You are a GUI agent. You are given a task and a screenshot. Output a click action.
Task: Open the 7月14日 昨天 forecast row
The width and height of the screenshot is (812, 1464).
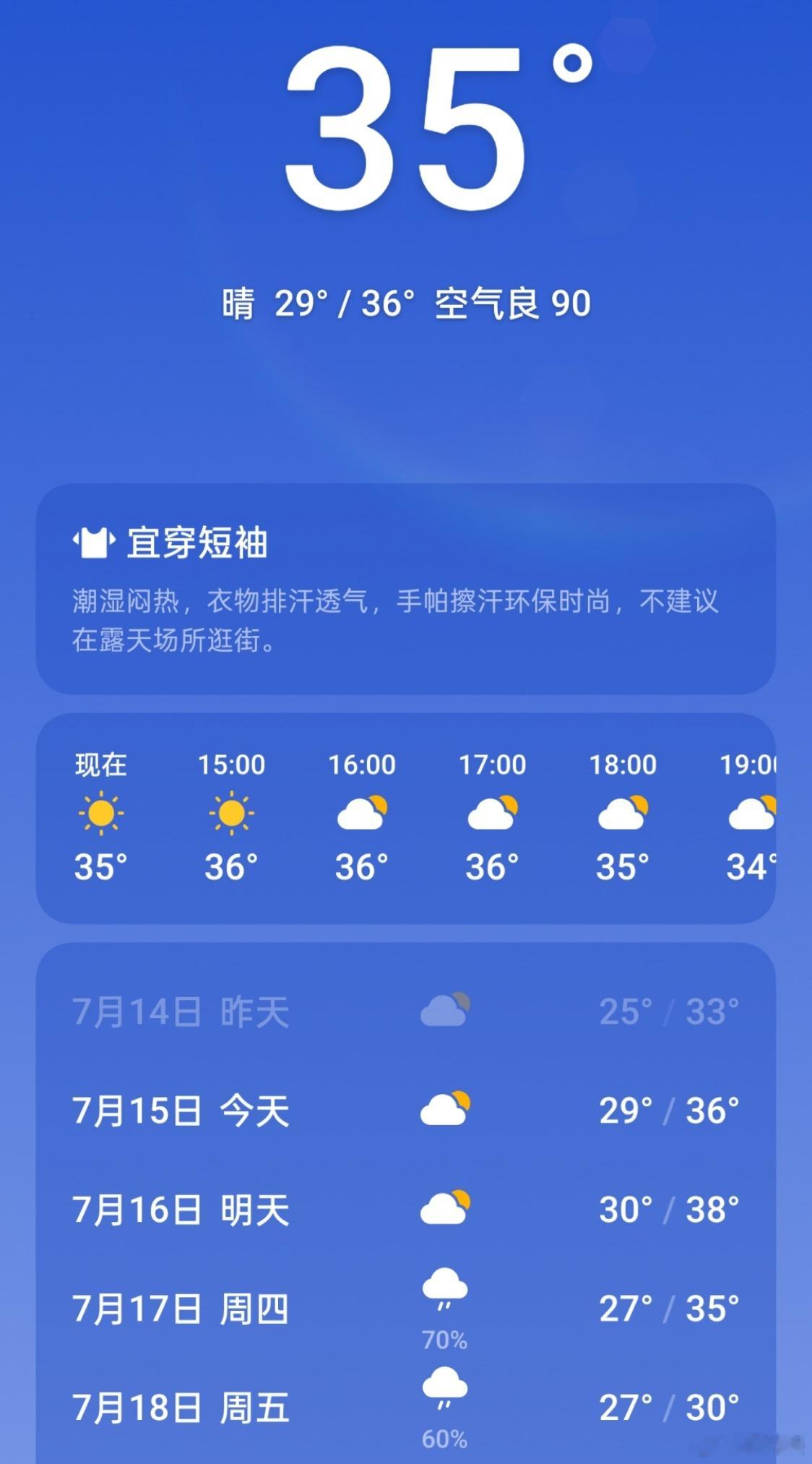pos(405,1012)
